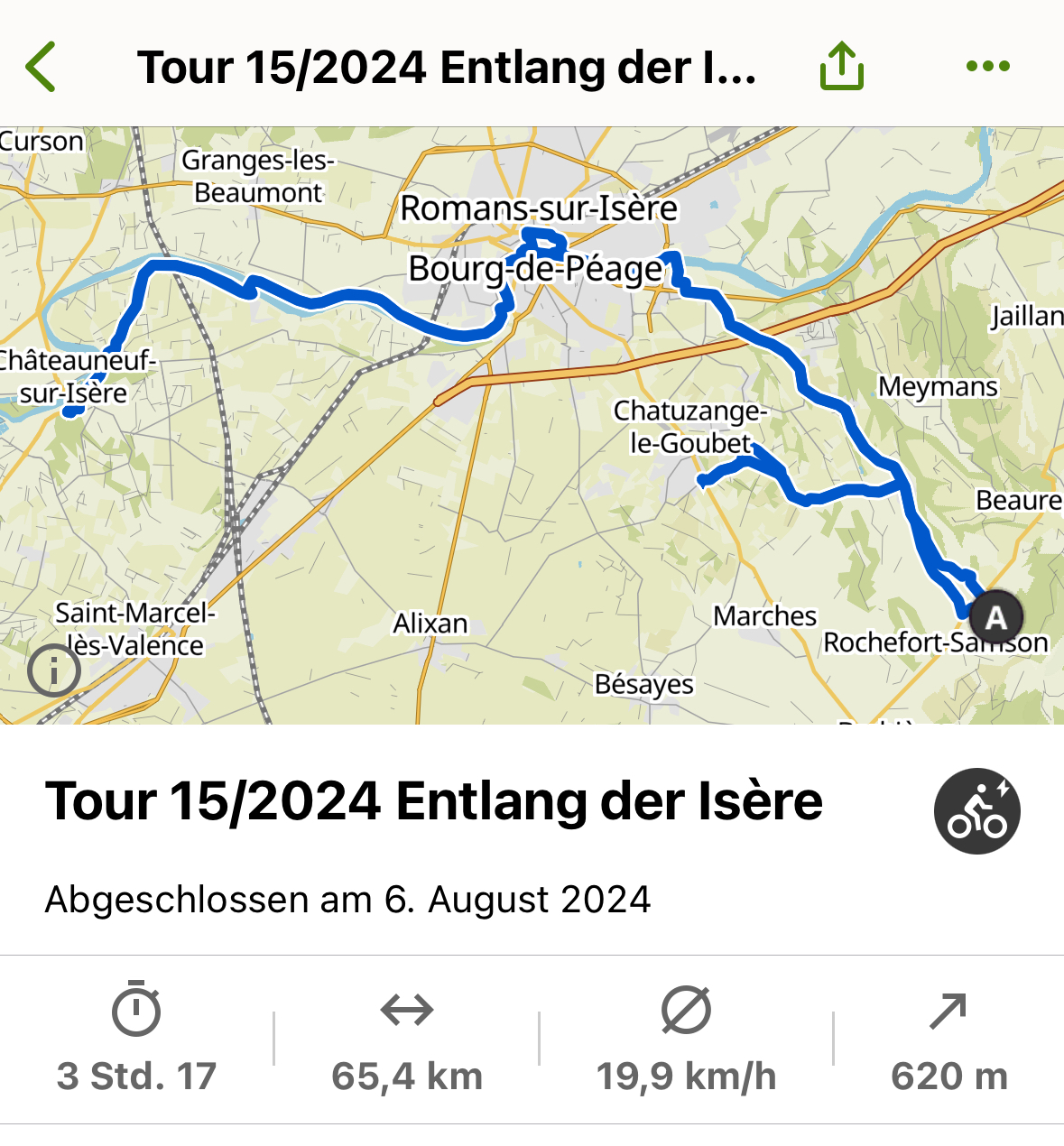Tap the start marker A on the map
Image resolution: width=1064 pixels, height=1146 pixels.
tap(995, 617)
